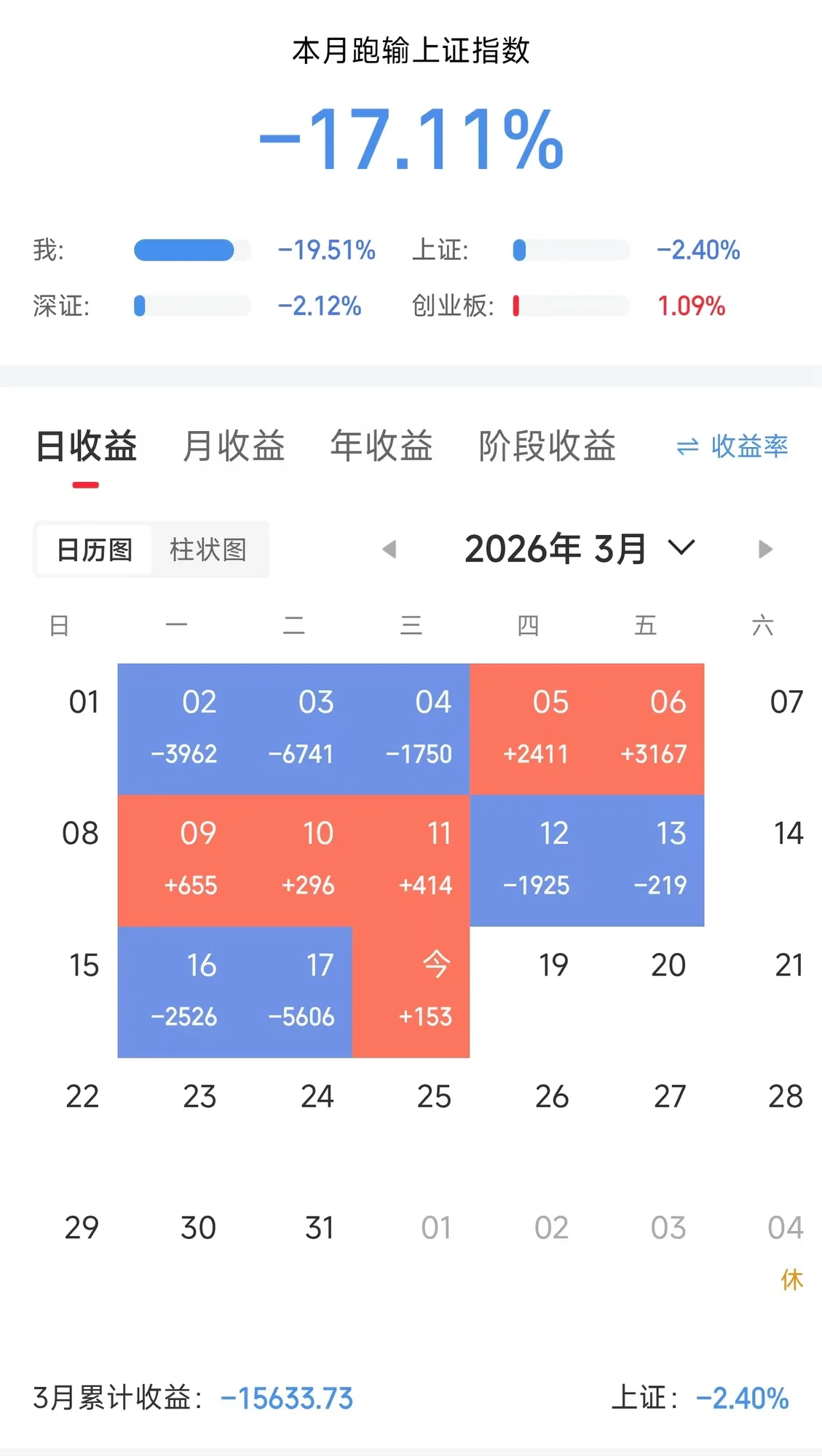Select March 13 on the calendar
The image size is (822, 1456).
click(x=670, y=859)
